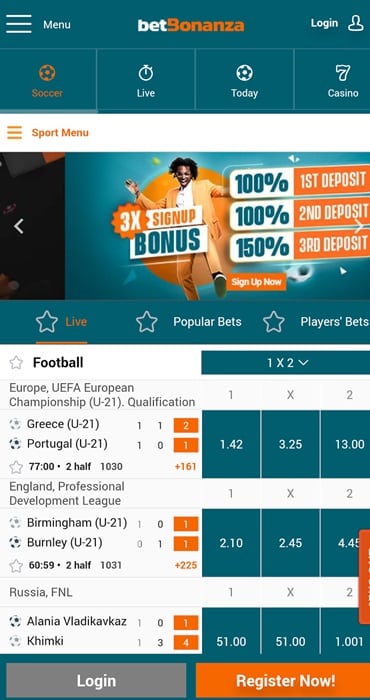The height and width of the screenshot is (700, 370).
Task: Pick 2.10 odds for Birmingham (U-21)
Action: coord(231,543)
